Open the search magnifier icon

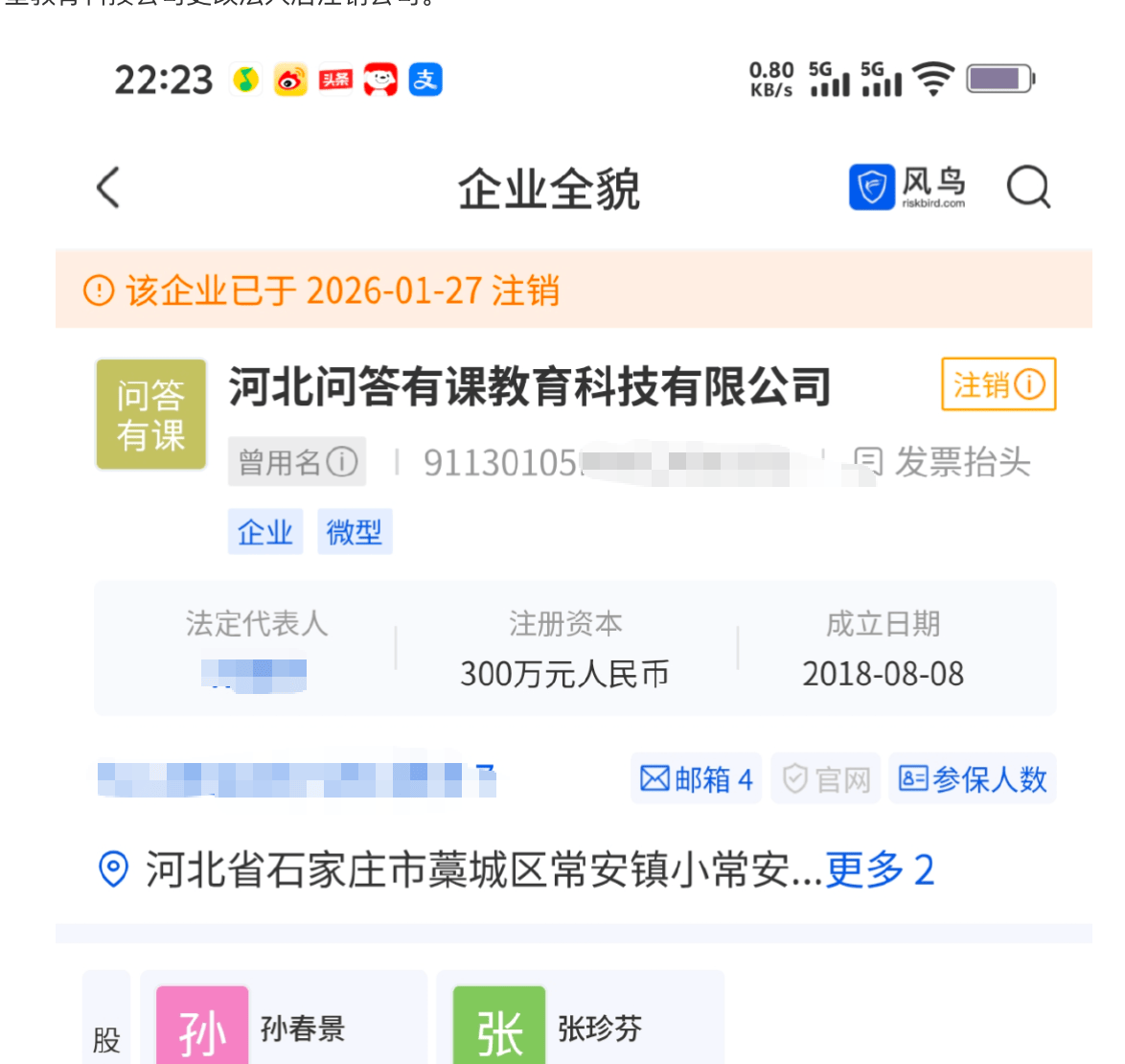(1028, 187)
